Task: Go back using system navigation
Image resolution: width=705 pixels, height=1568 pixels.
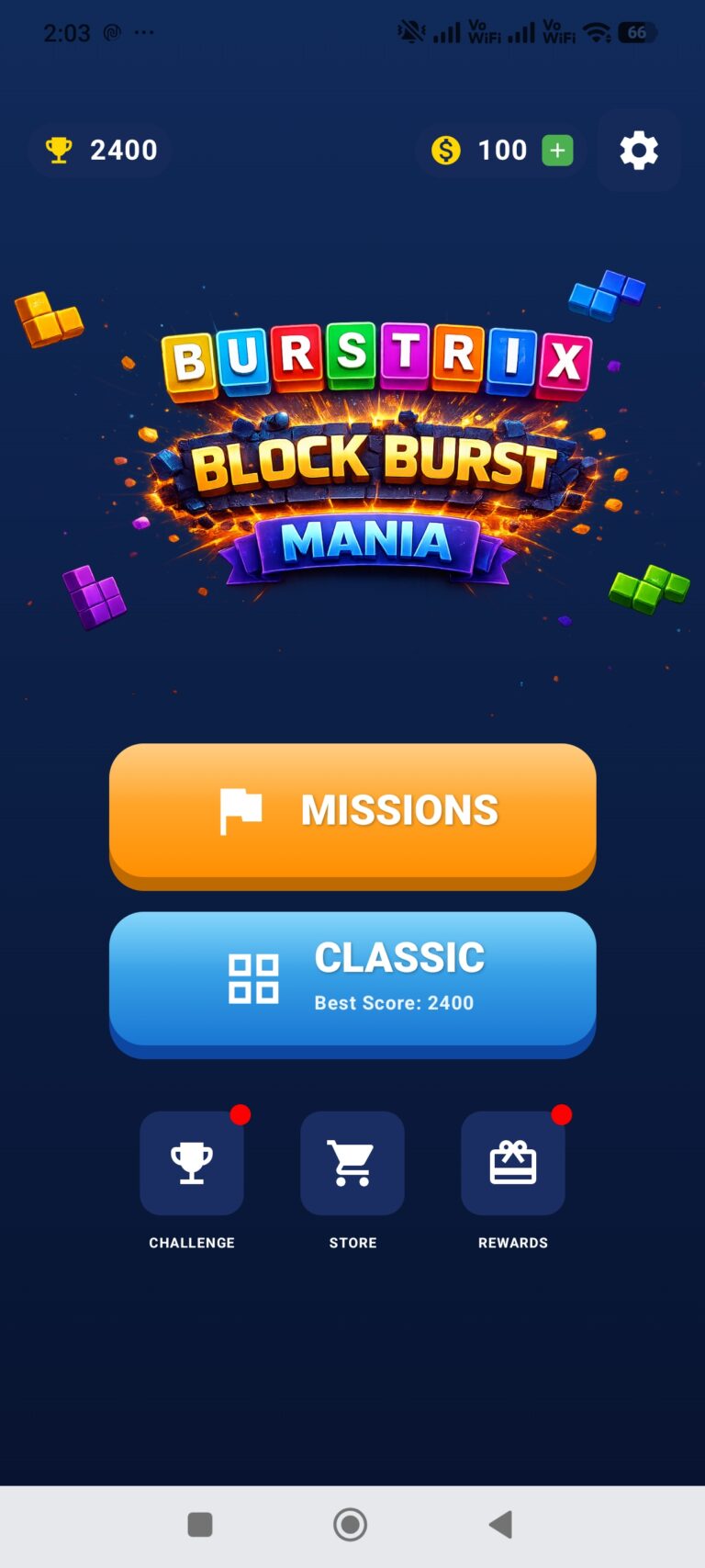Action: pos(501,1525)
